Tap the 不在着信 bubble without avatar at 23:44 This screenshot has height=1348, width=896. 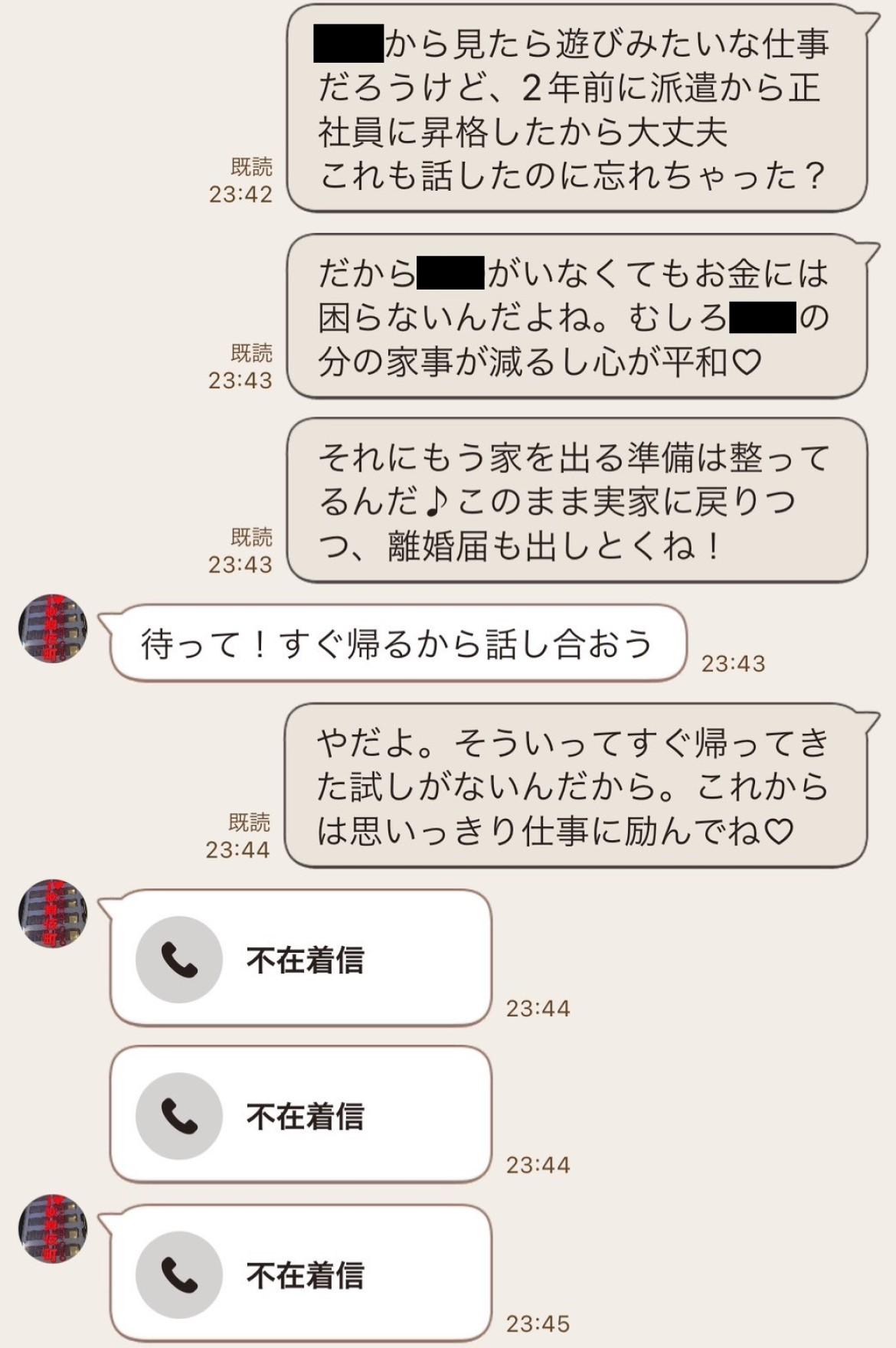click(300, 1115)
